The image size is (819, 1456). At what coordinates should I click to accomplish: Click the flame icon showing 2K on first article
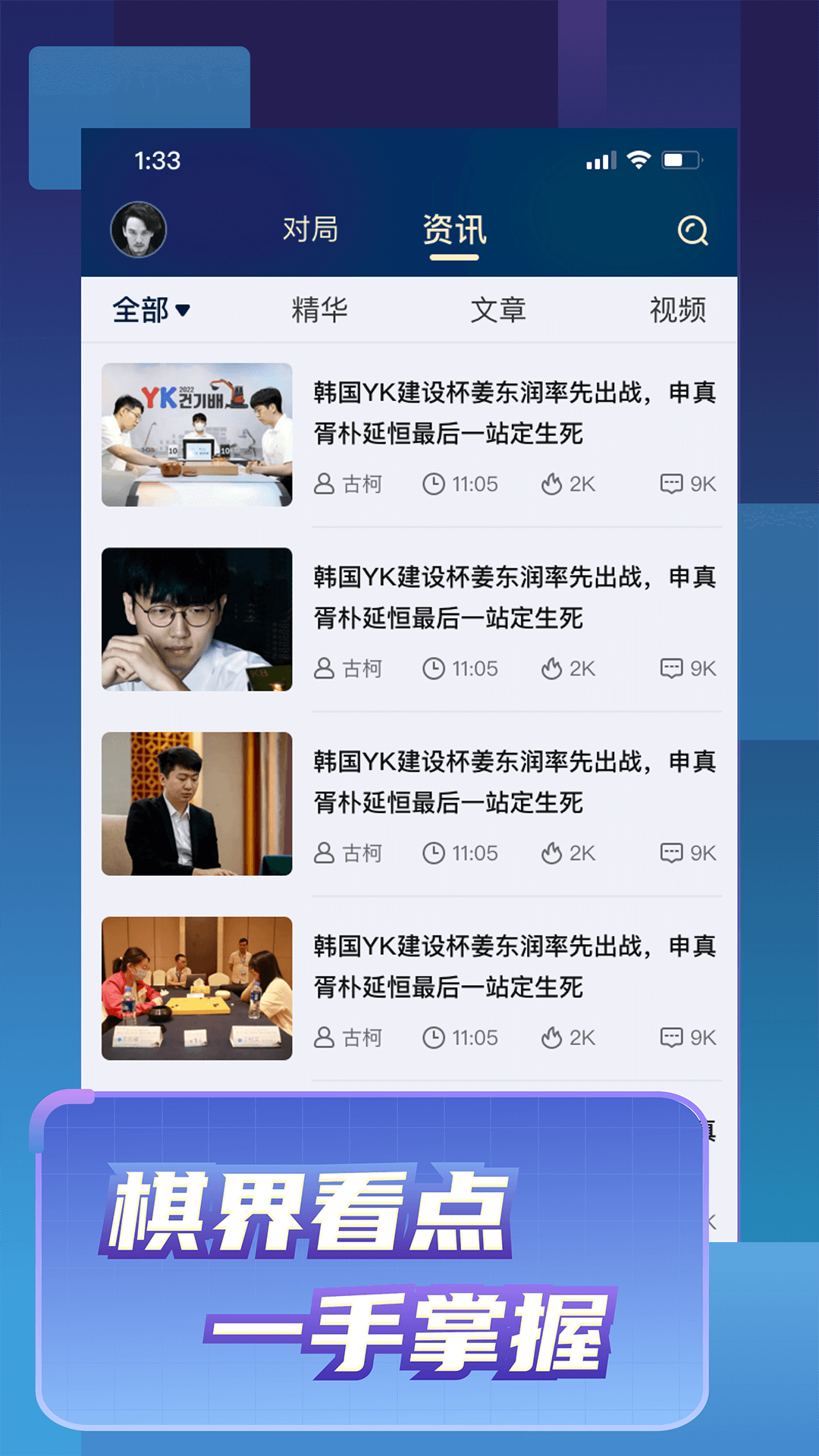point(550,483)
